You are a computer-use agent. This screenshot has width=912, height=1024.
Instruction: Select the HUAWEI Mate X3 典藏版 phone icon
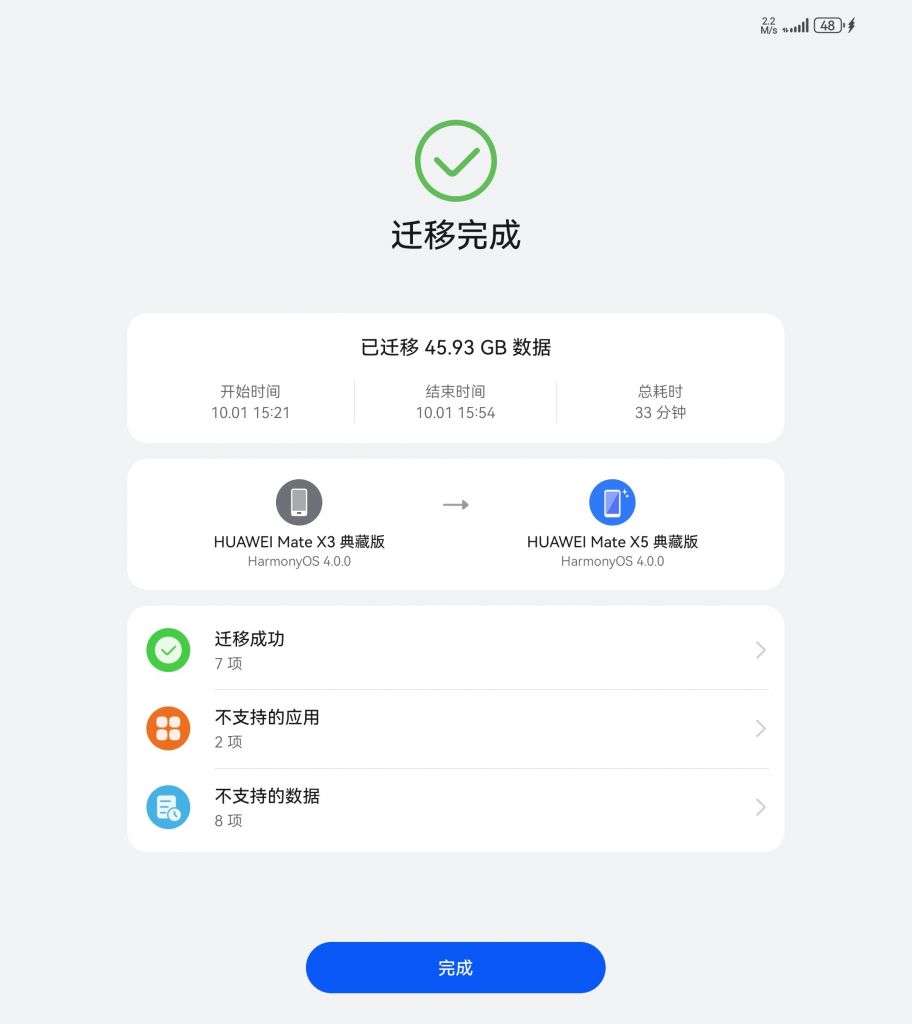[x=297, y=502]
